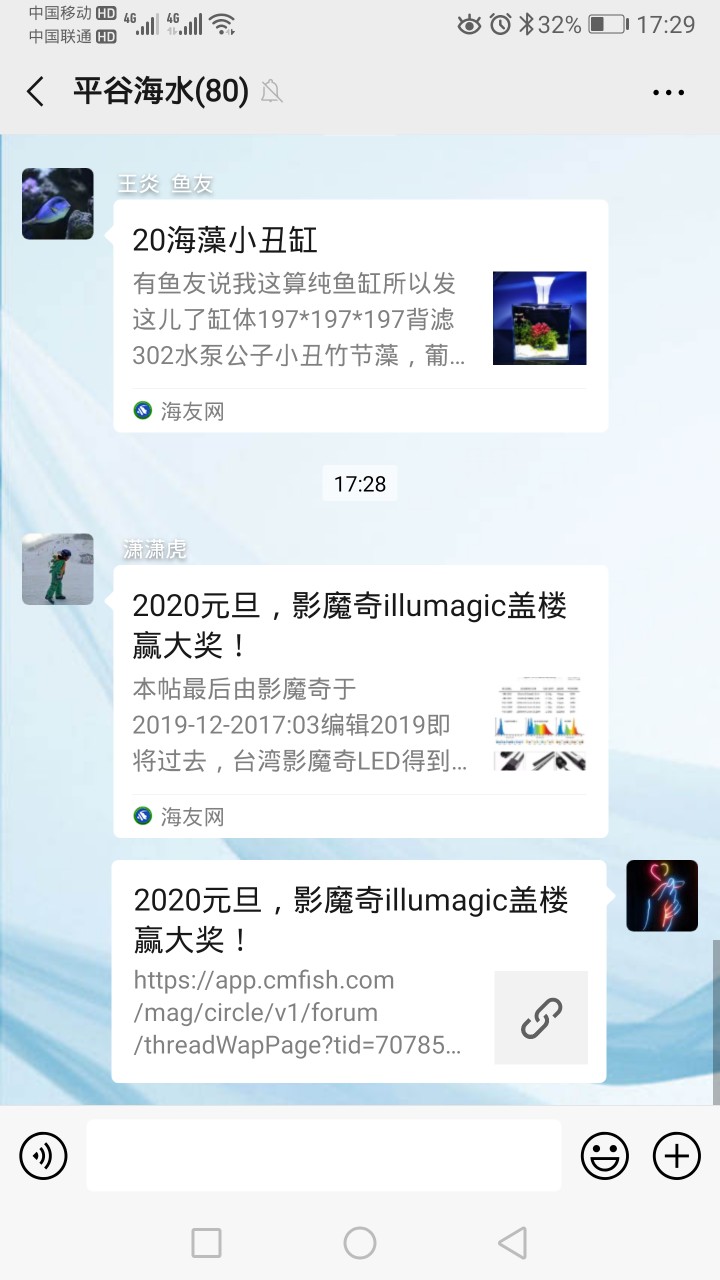Show recent apps from the navigation bar
The width and height of the screenshot is (720, 1280).
click(206, 1243)
